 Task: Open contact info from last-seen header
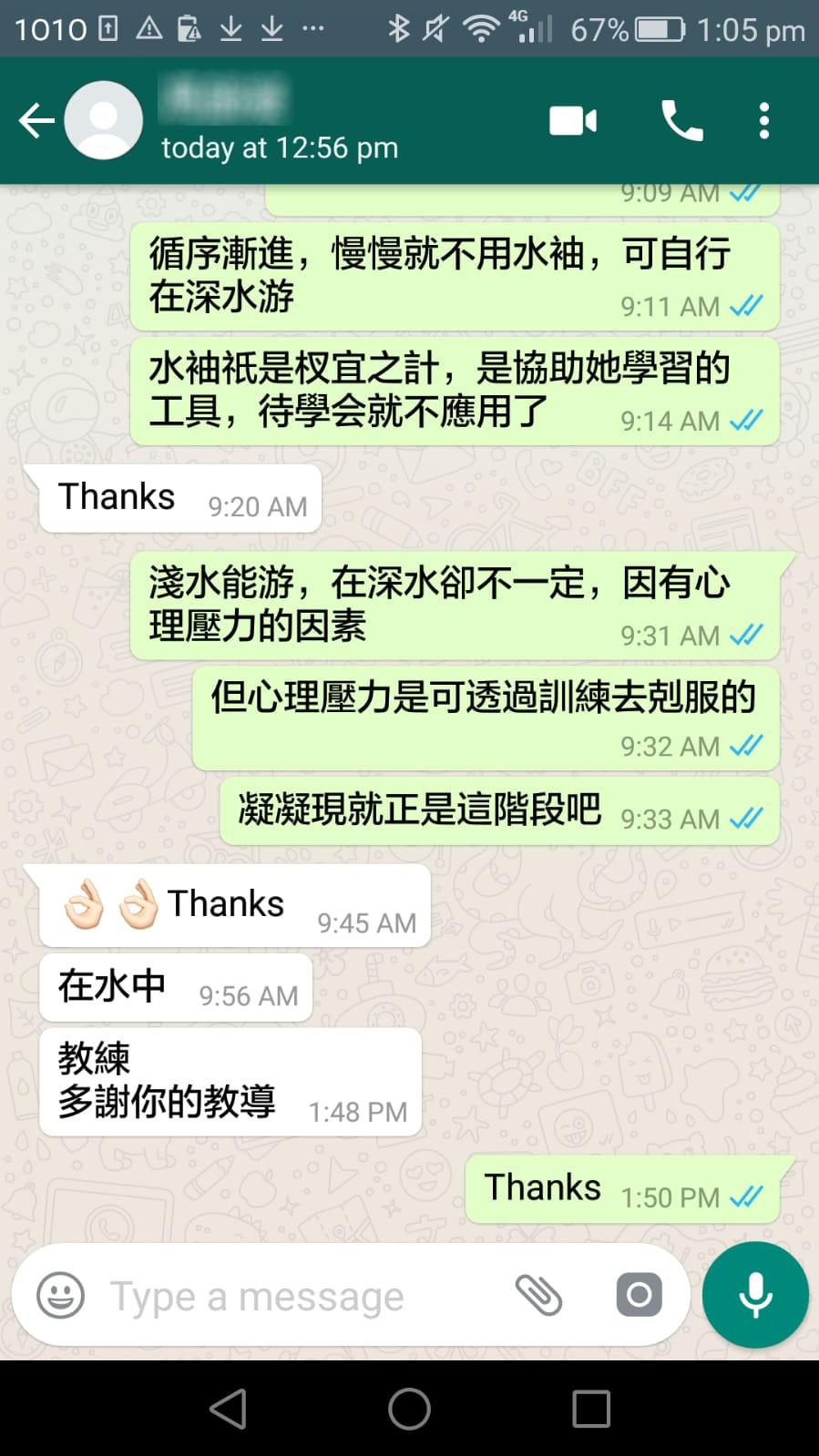point(279,147)
